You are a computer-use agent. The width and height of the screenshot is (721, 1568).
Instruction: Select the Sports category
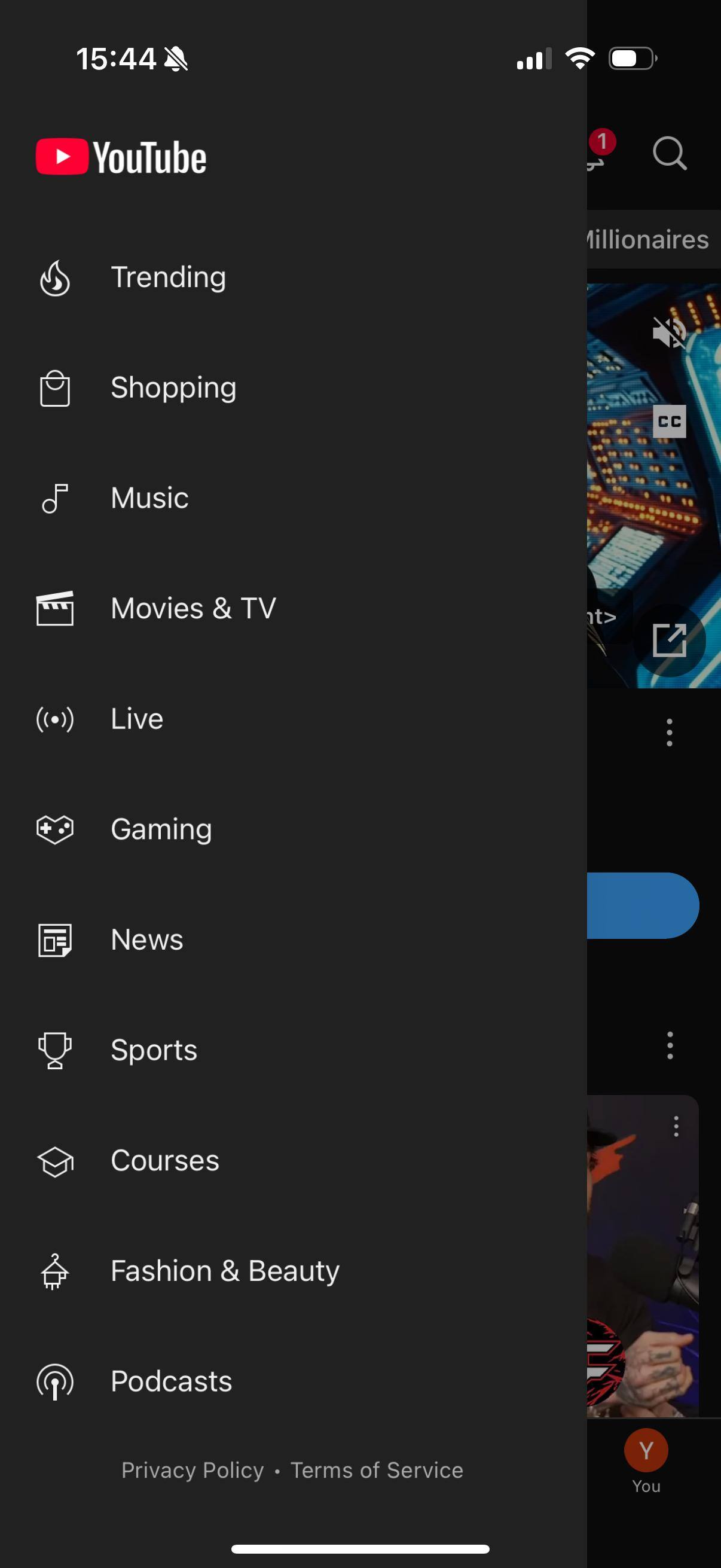[x=153, y=1050]
